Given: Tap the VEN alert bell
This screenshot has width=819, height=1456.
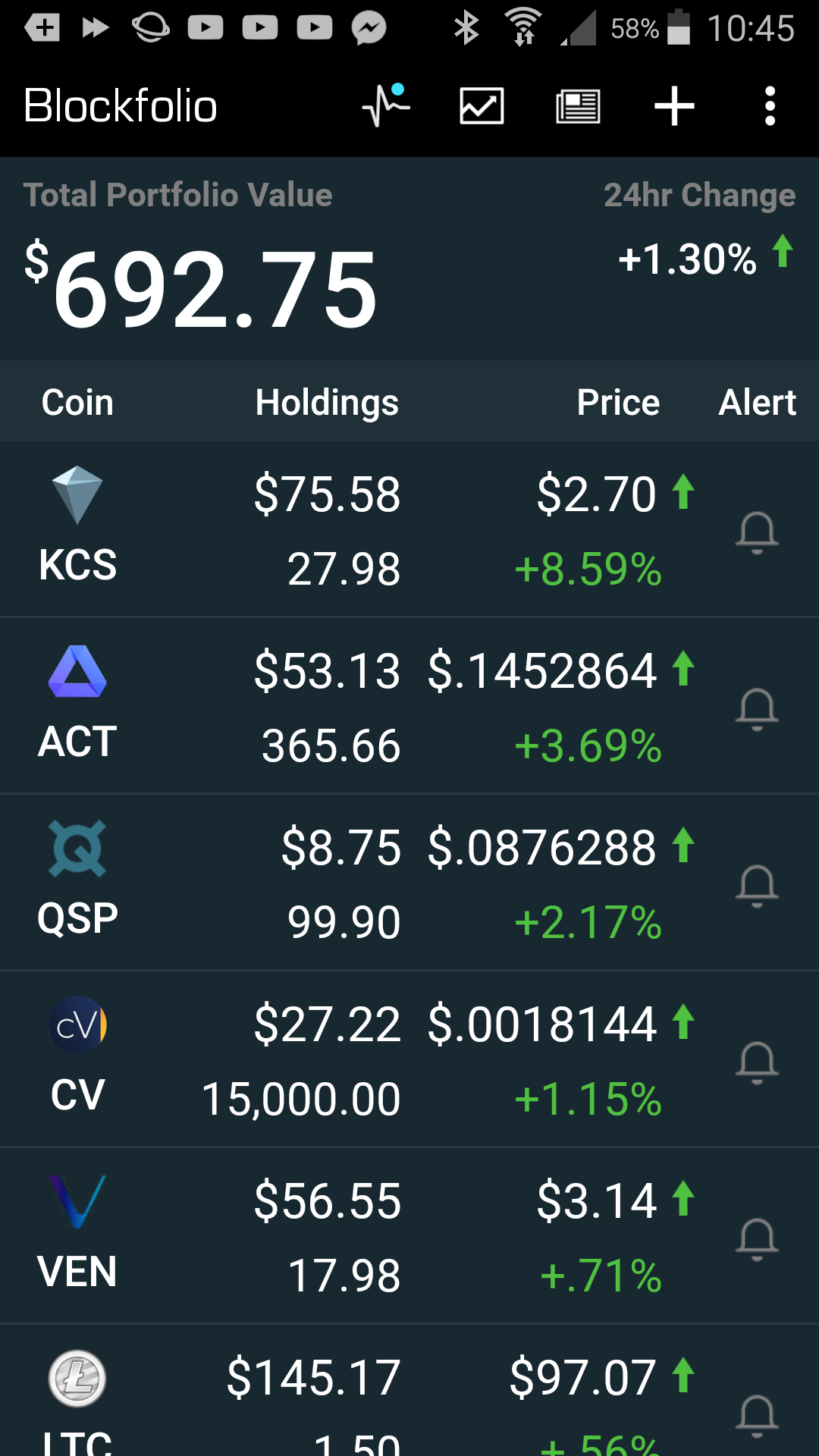Looking at the screenshot, I should pyautogui.click(x=757, y=1239).
